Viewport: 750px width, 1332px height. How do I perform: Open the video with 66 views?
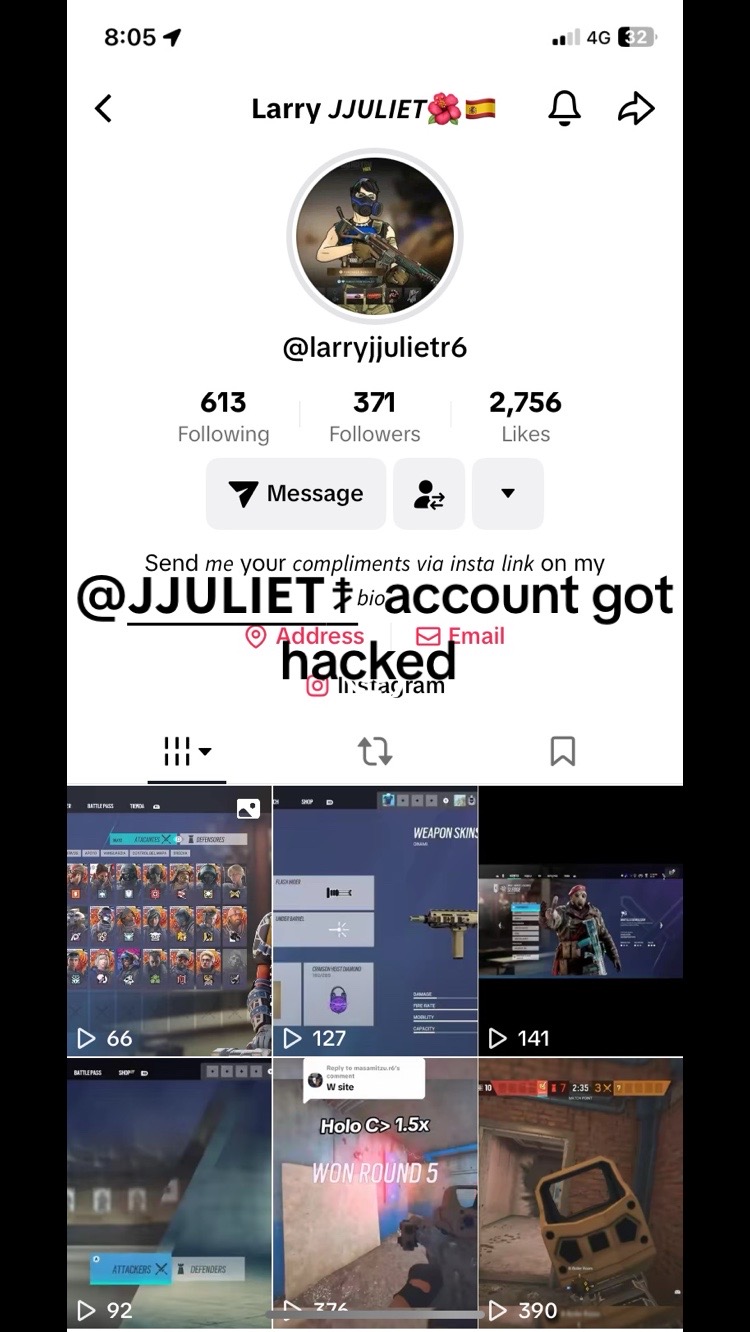coord(169,920)
